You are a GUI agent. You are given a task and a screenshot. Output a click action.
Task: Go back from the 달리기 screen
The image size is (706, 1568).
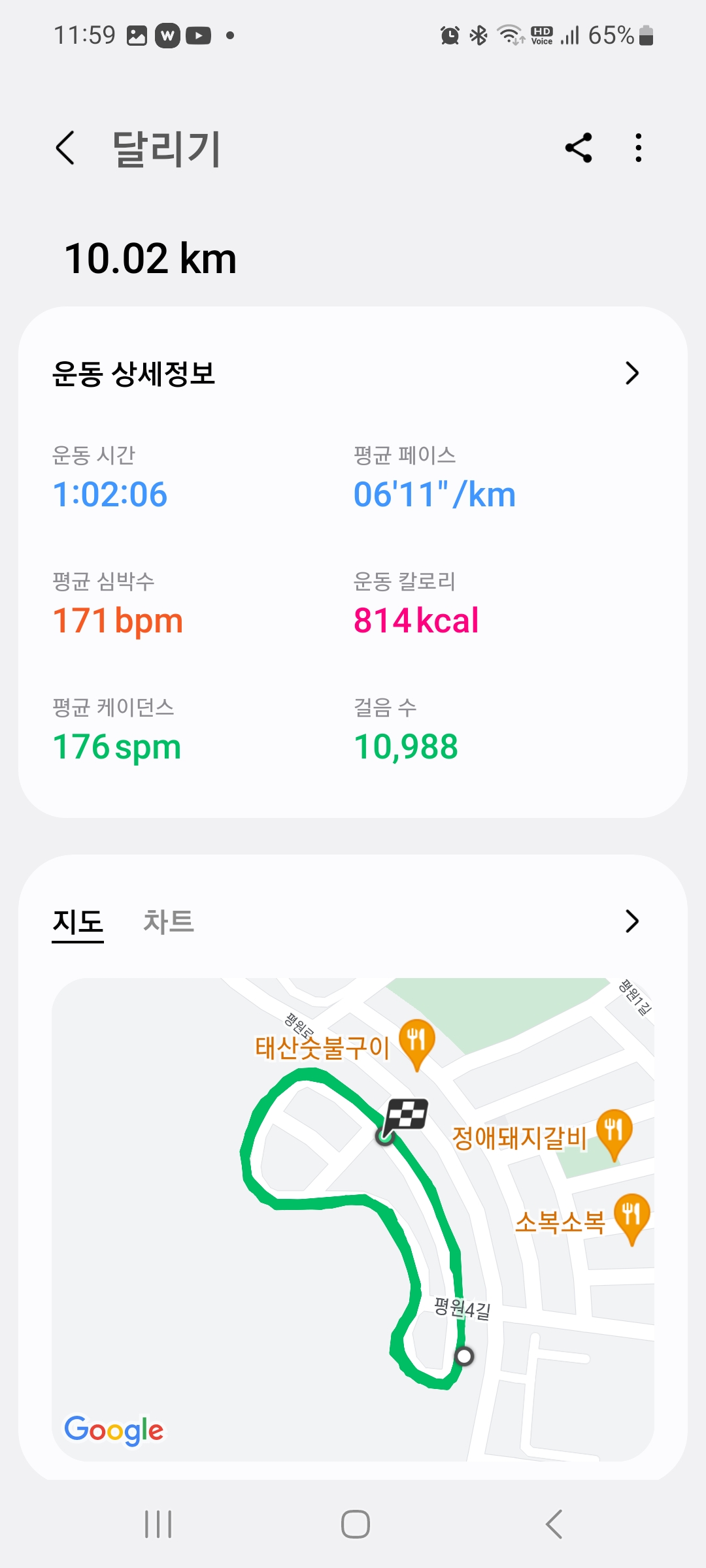(x=65, y=148)
